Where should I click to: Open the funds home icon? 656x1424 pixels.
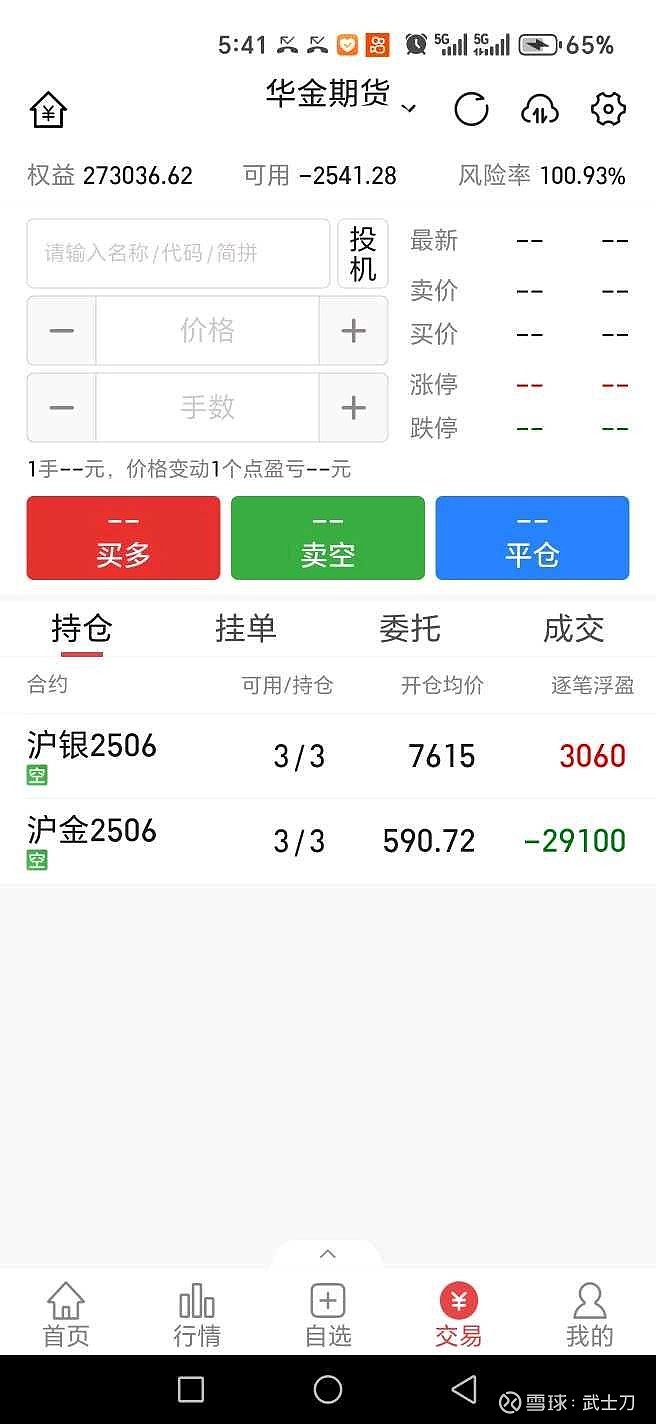coord(48,109)
